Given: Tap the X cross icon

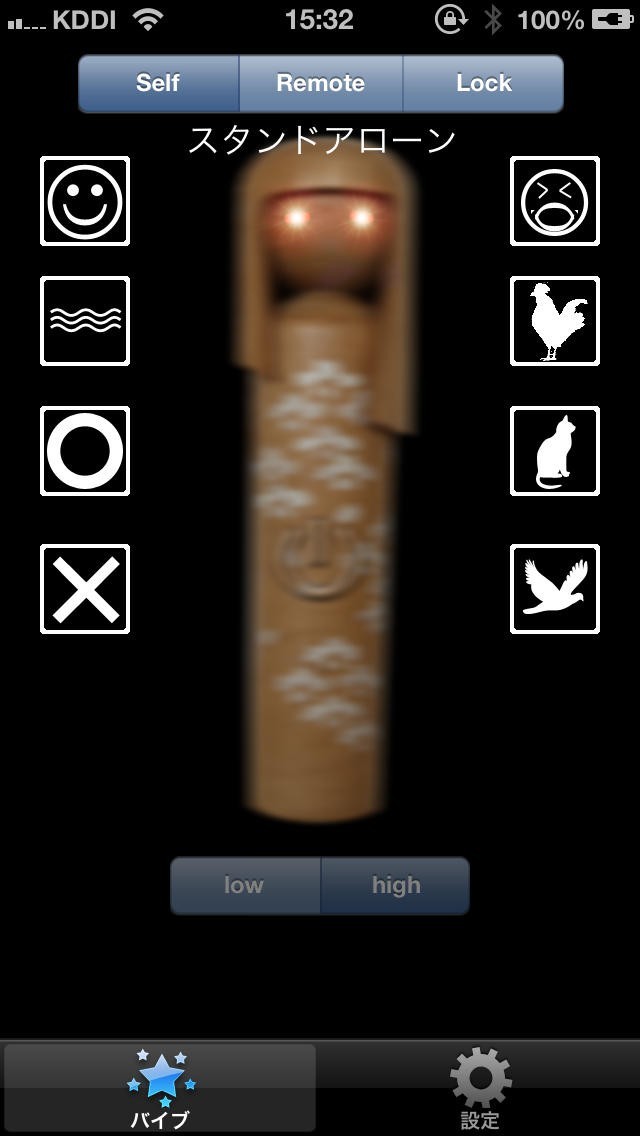Looking at the screenshot, I should (x=85, y=589).
